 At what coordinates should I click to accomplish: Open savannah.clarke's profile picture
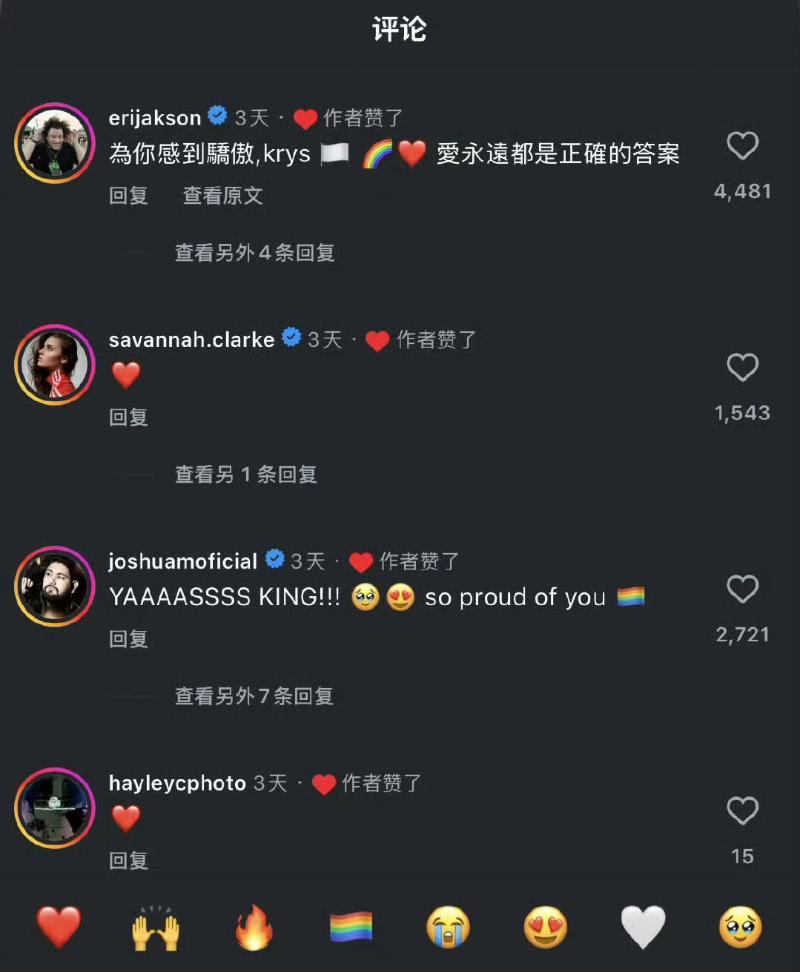pos(54,364)
